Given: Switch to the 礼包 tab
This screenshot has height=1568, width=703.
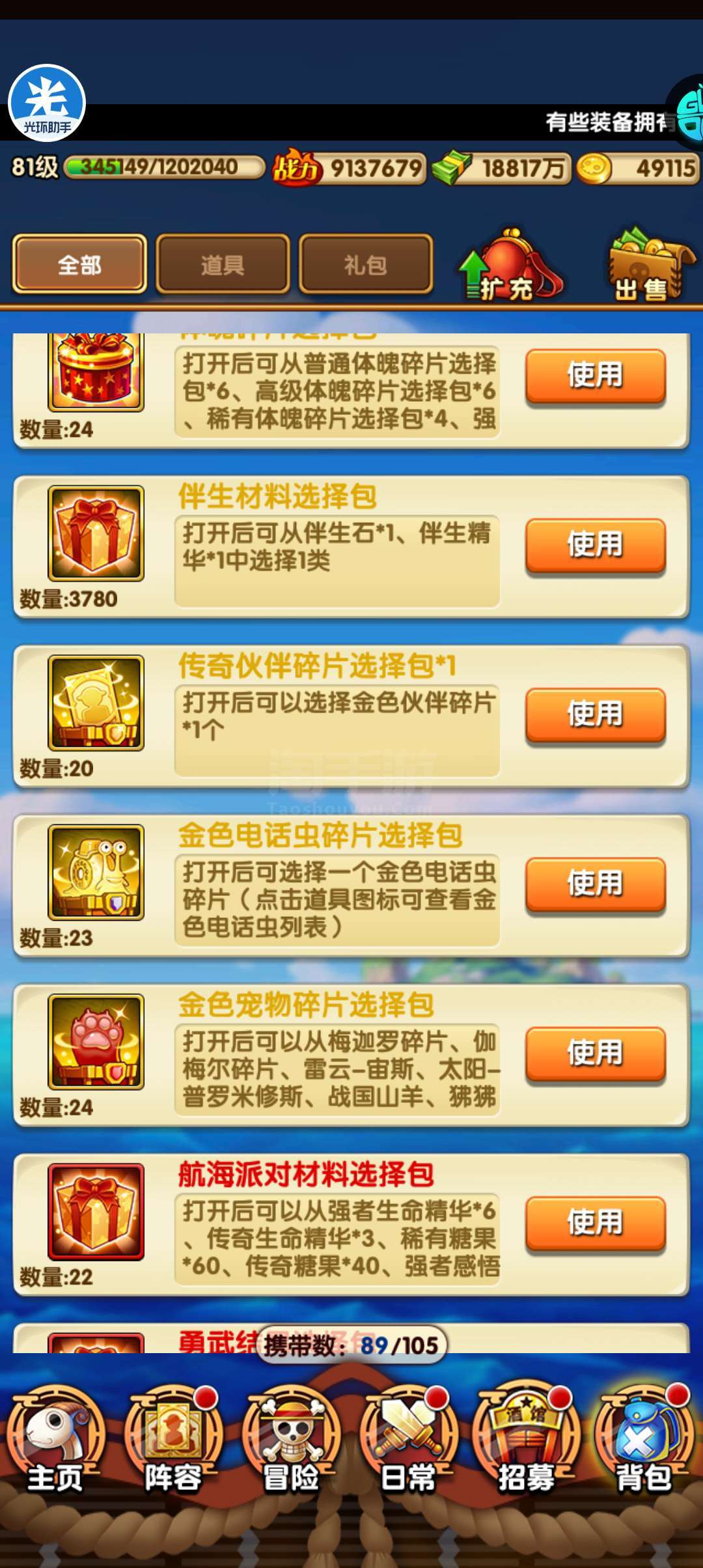Looking at the screenshot, I should point(366,264).
